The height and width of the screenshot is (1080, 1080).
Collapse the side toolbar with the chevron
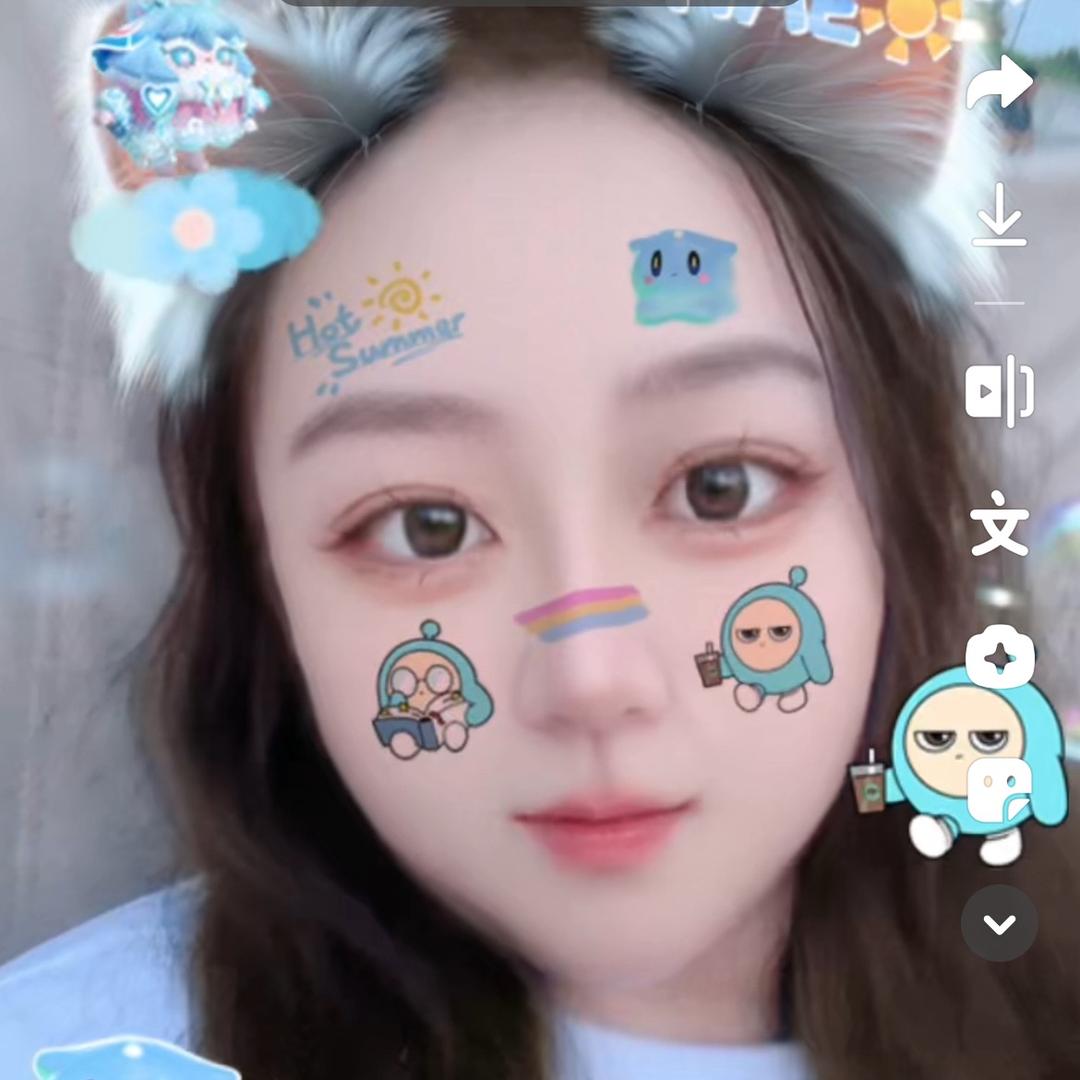(999, 924)
